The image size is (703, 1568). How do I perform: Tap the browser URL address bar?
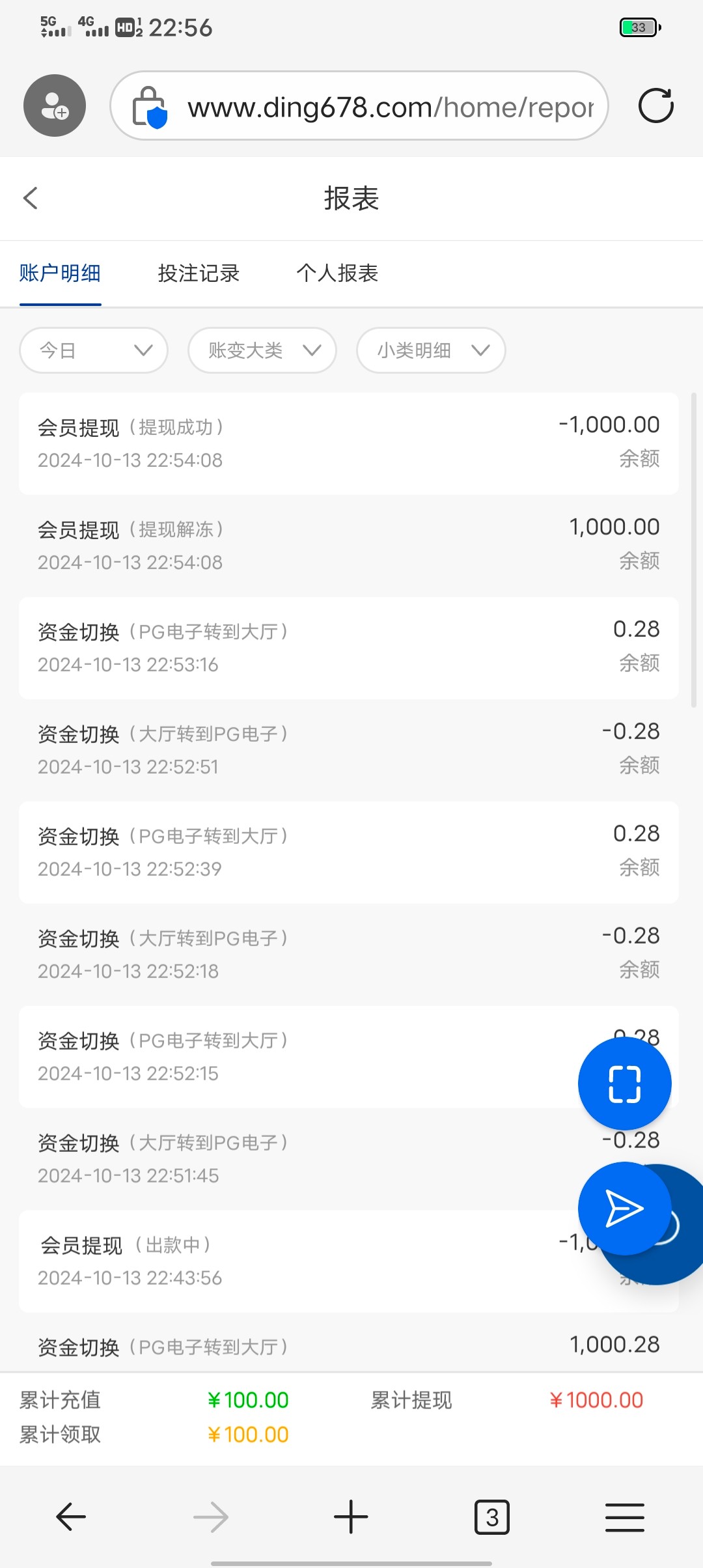[x=359, y=105]
